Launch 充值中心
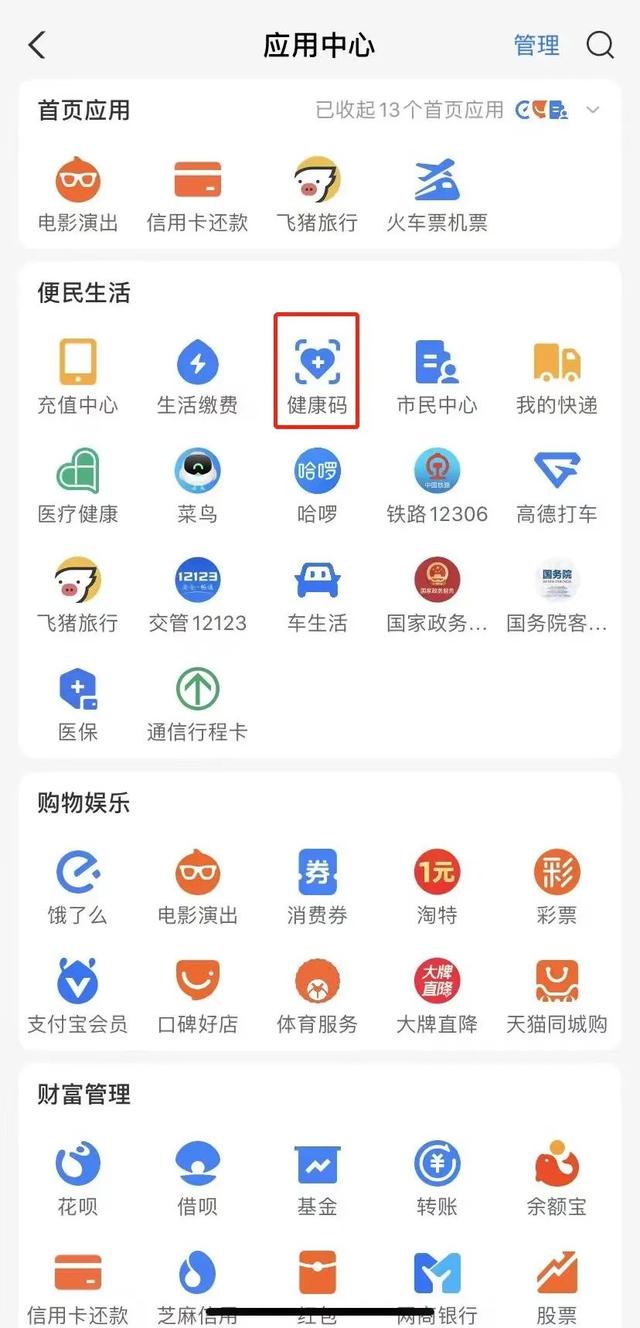The width and height of the screenshot is (640, 1328). (78, 376)
